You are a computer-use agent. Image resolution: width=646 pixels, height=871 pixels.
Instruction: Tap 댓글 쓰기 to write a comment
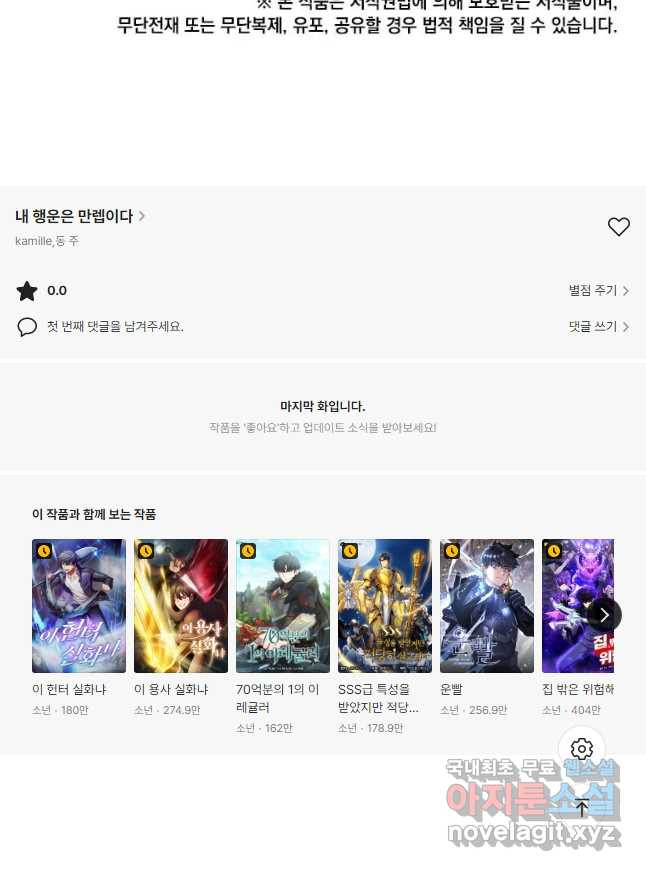point(598,327)
